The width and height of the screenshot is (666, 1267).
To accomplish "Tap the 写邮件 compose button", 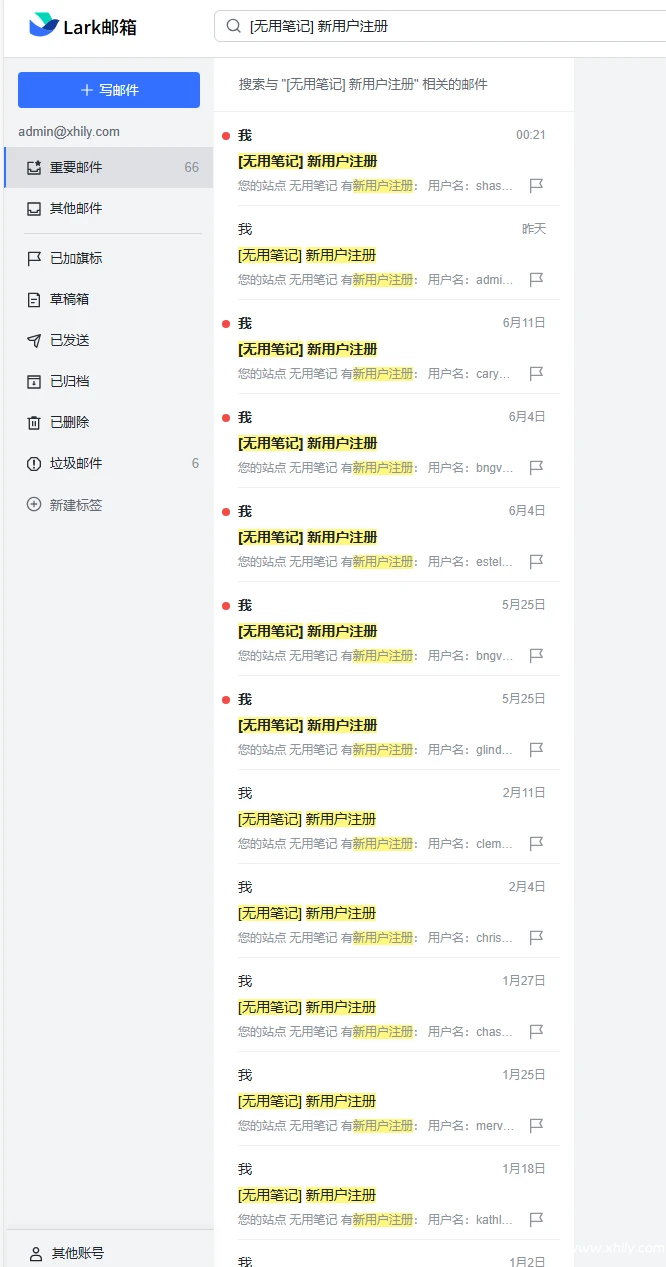I will point(109,90).
